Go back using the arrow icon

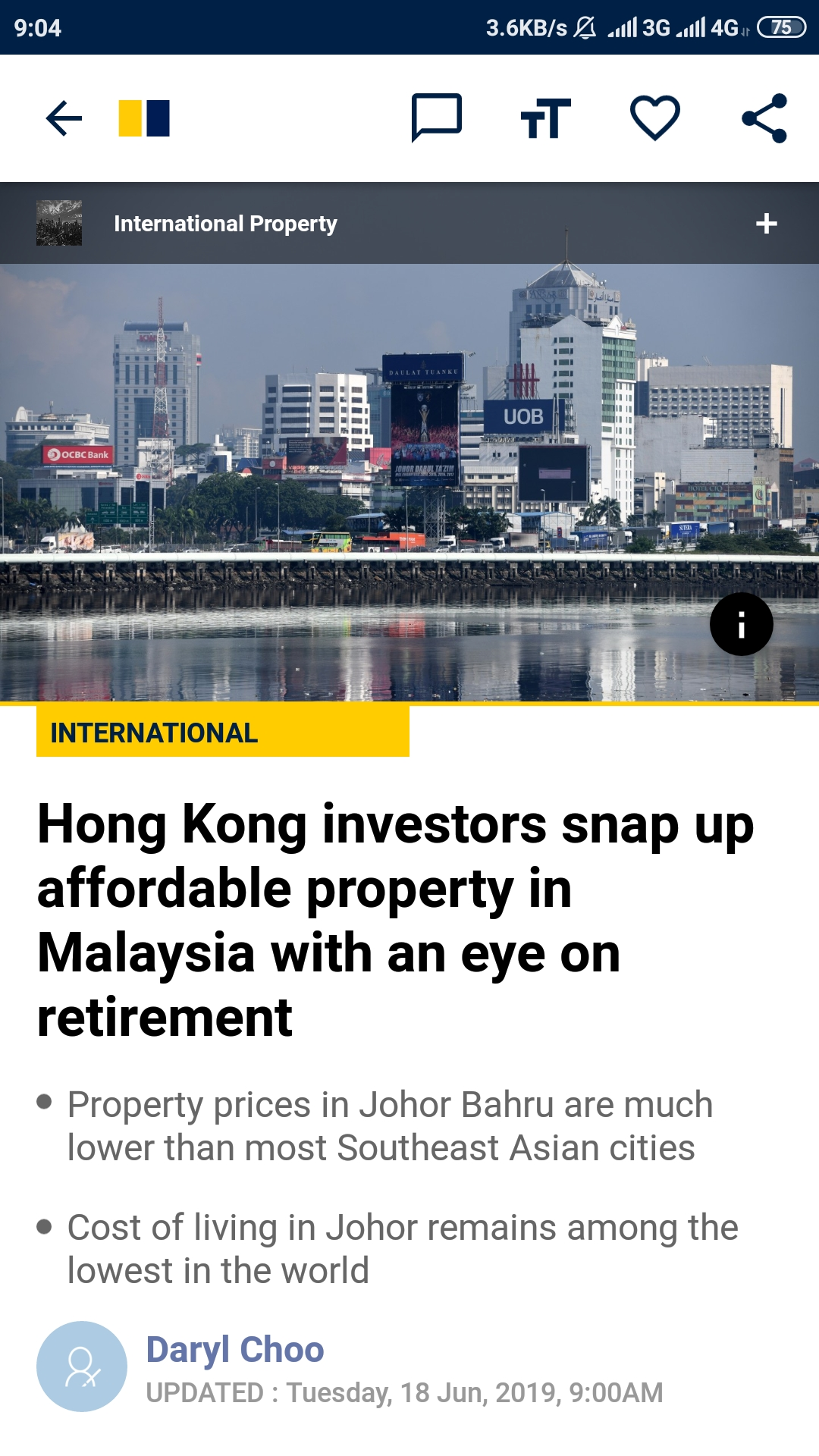click(64, 118)
